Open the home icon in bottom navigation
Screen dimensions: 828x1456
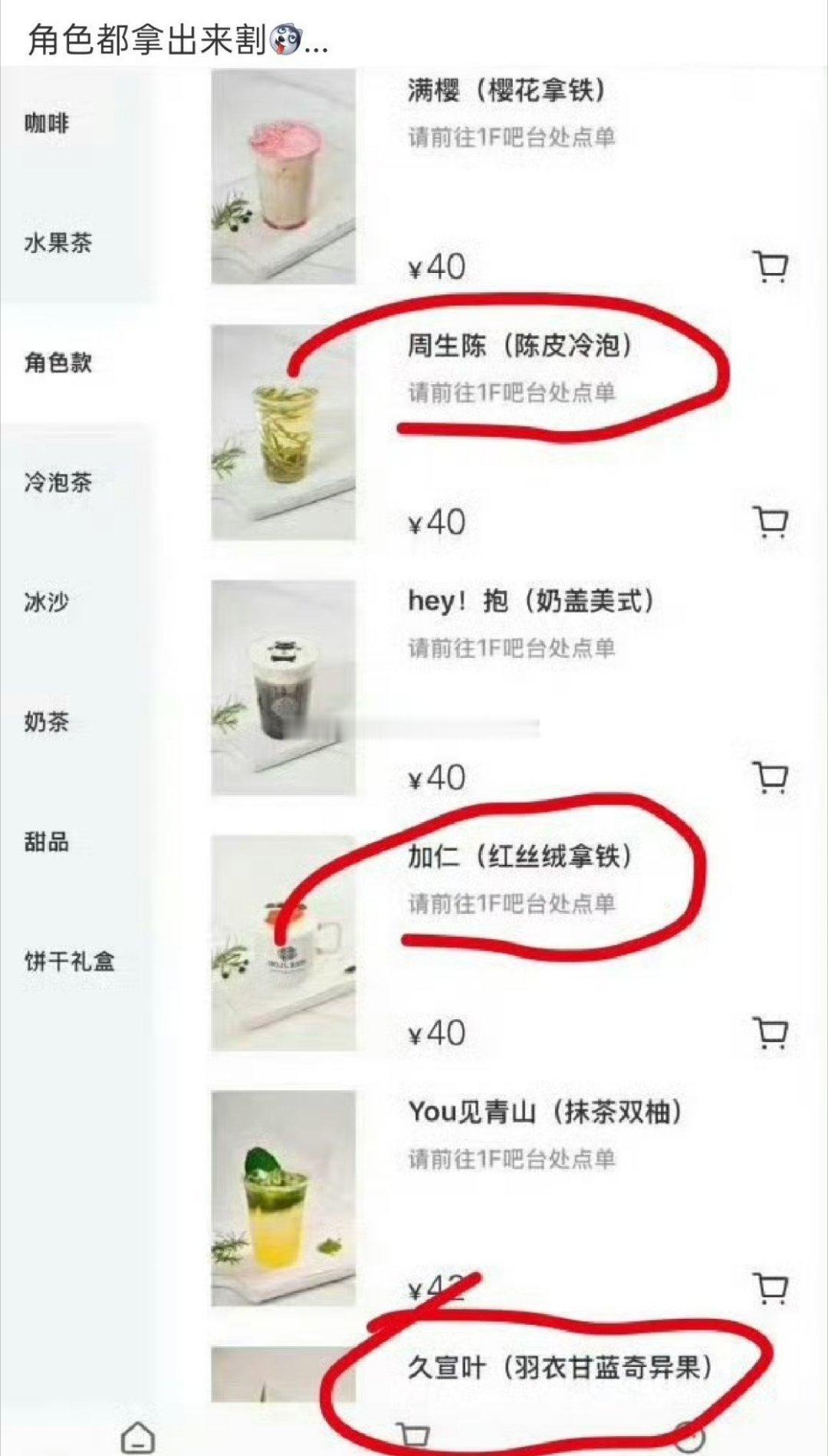[x=138, y=1437]
